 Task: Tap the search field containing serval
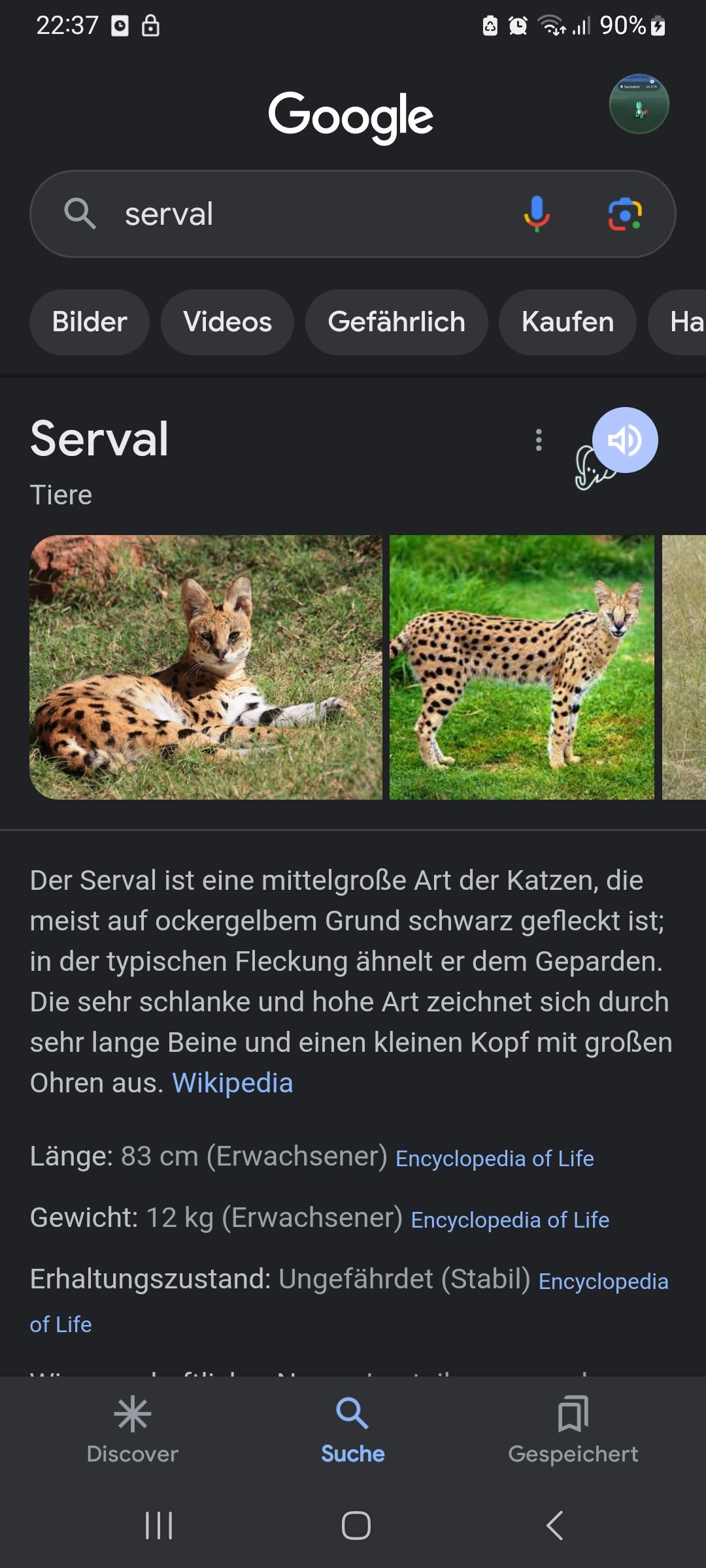[294, 214]
